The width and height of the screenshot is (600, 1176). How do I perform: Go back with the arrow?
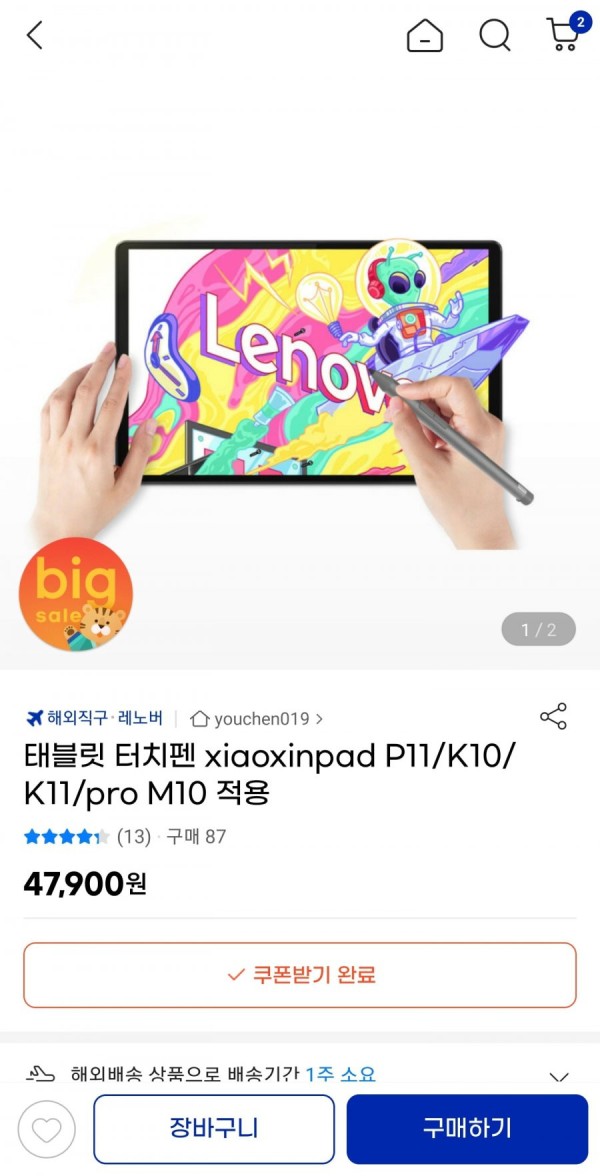point(35,36)
